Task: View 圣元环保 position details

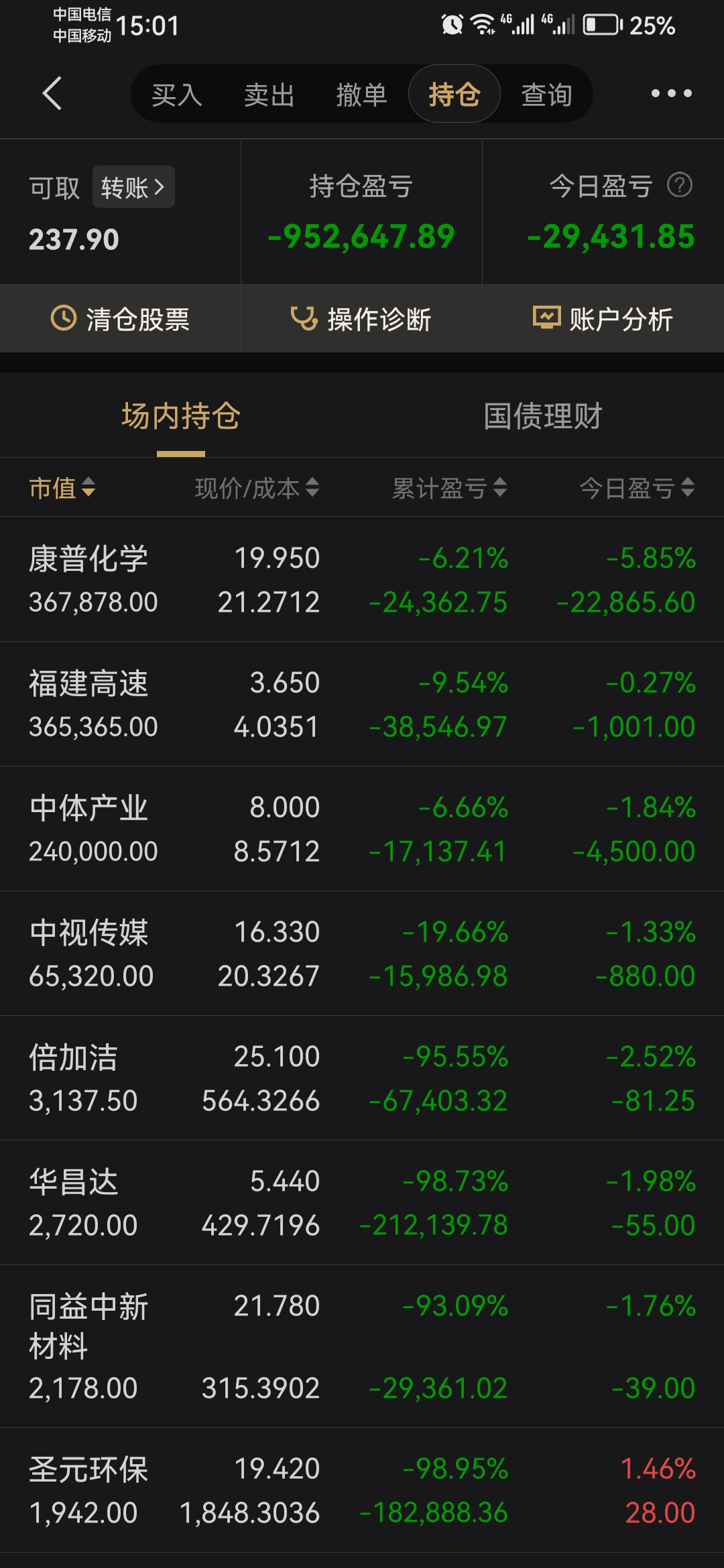Action: pyautogui.click(x=362, y=1490)
